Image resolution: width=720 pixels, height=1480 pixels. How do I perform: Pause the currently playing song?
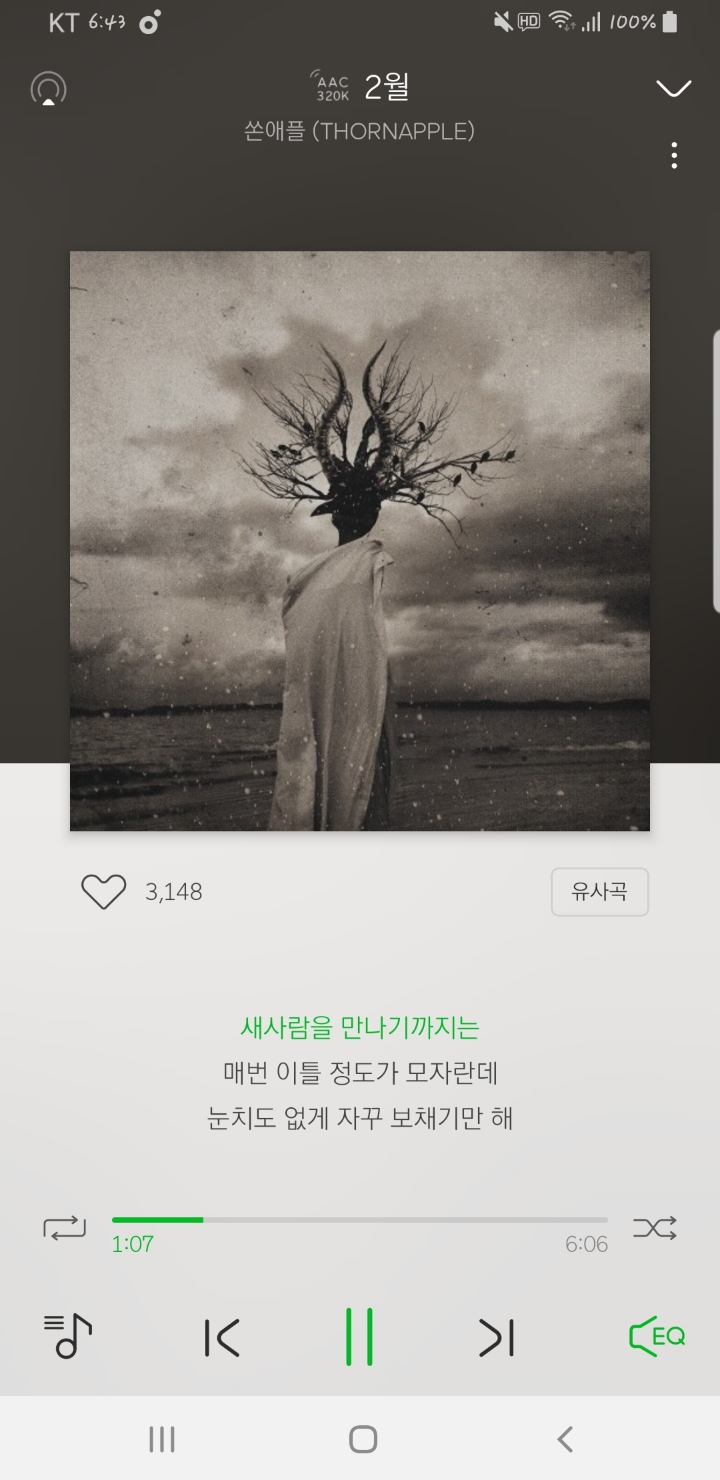[x=360, y=1335]
